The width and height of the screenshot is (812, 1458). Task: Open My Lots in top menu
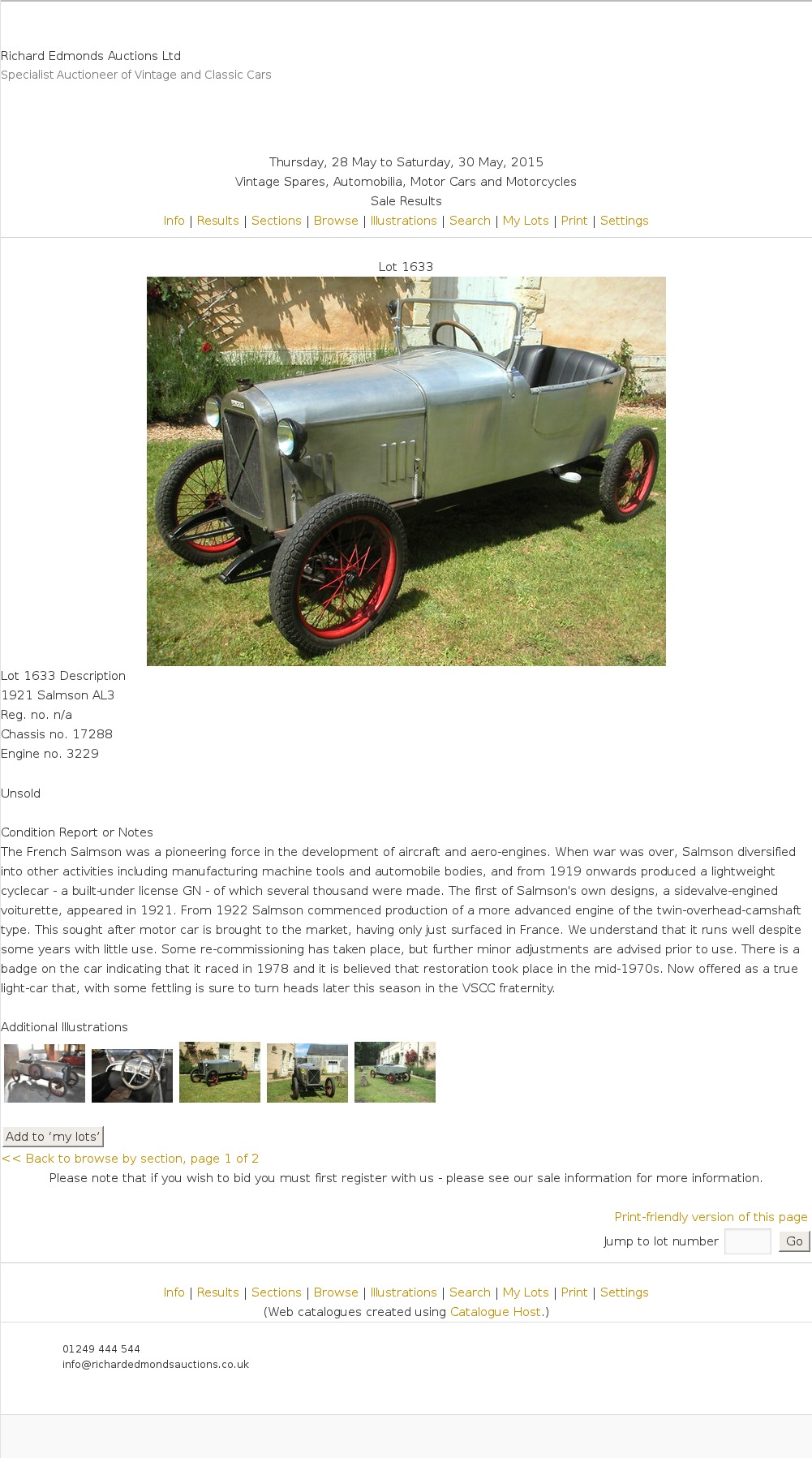click(526, 221)
